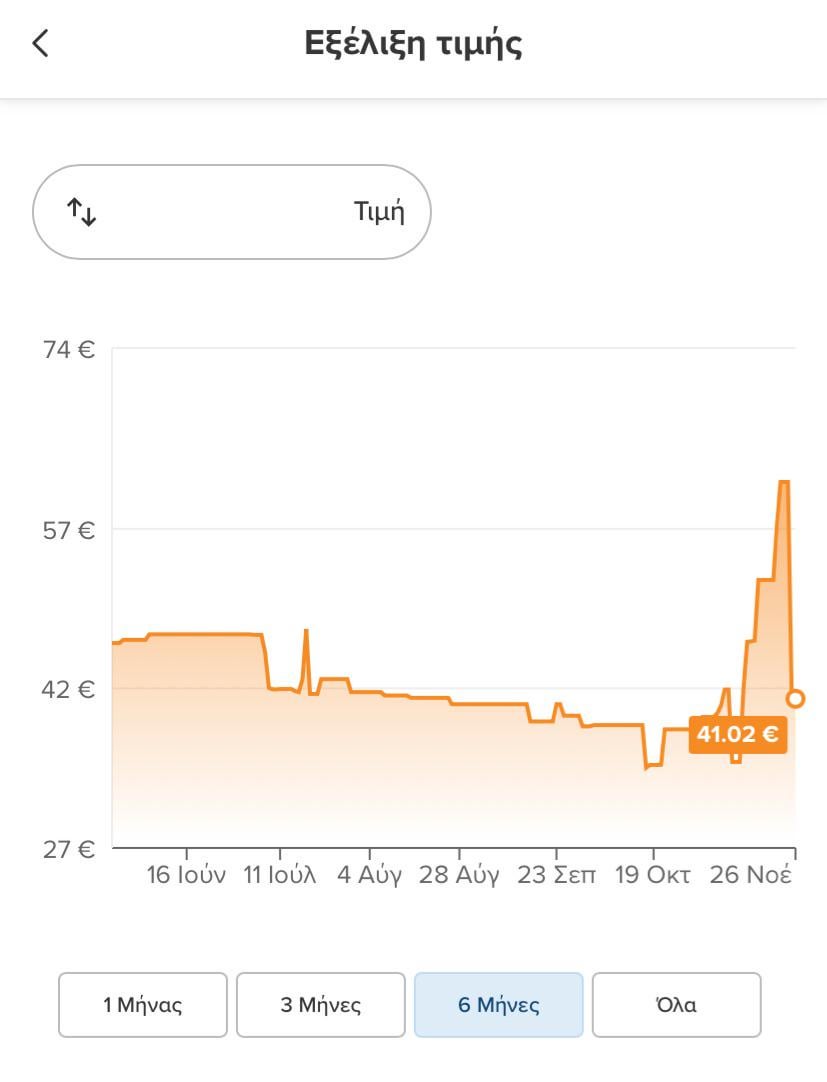Show the Όλα price history

point(677,1005)
